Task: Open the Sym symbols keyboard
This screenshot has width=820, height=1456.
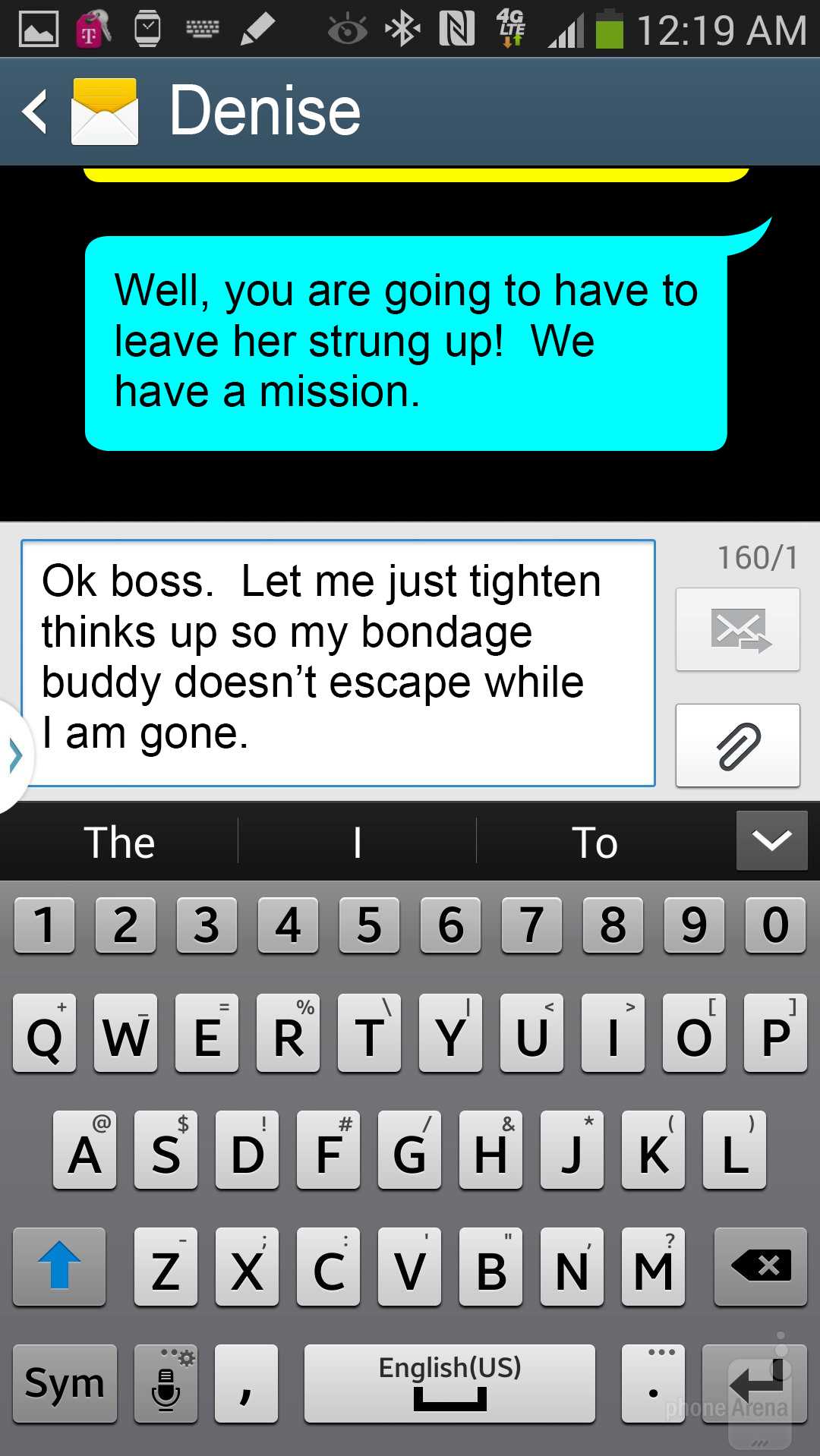Action: 65,1383
